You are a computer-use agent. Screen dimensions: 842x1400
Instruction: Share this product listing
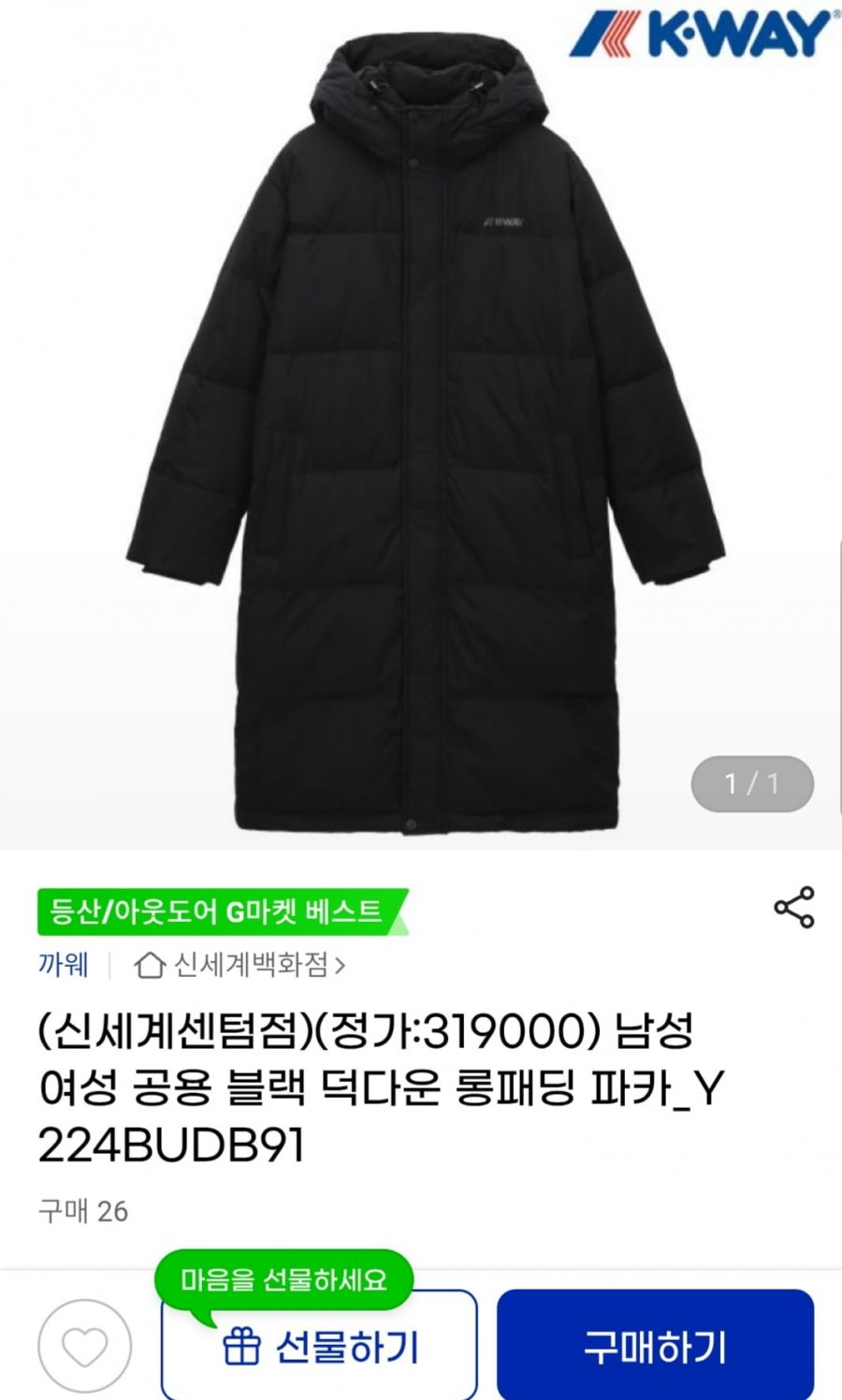coord(793,908)
